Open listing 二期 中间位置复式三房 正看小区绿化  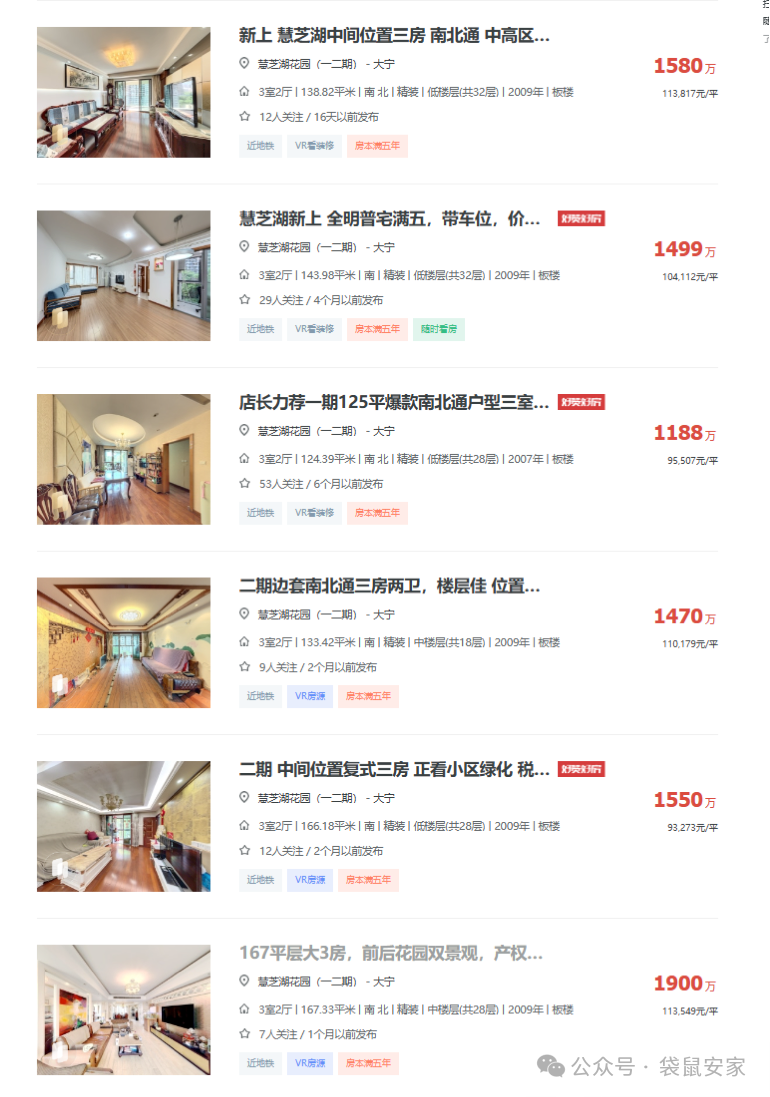point(394,770)
